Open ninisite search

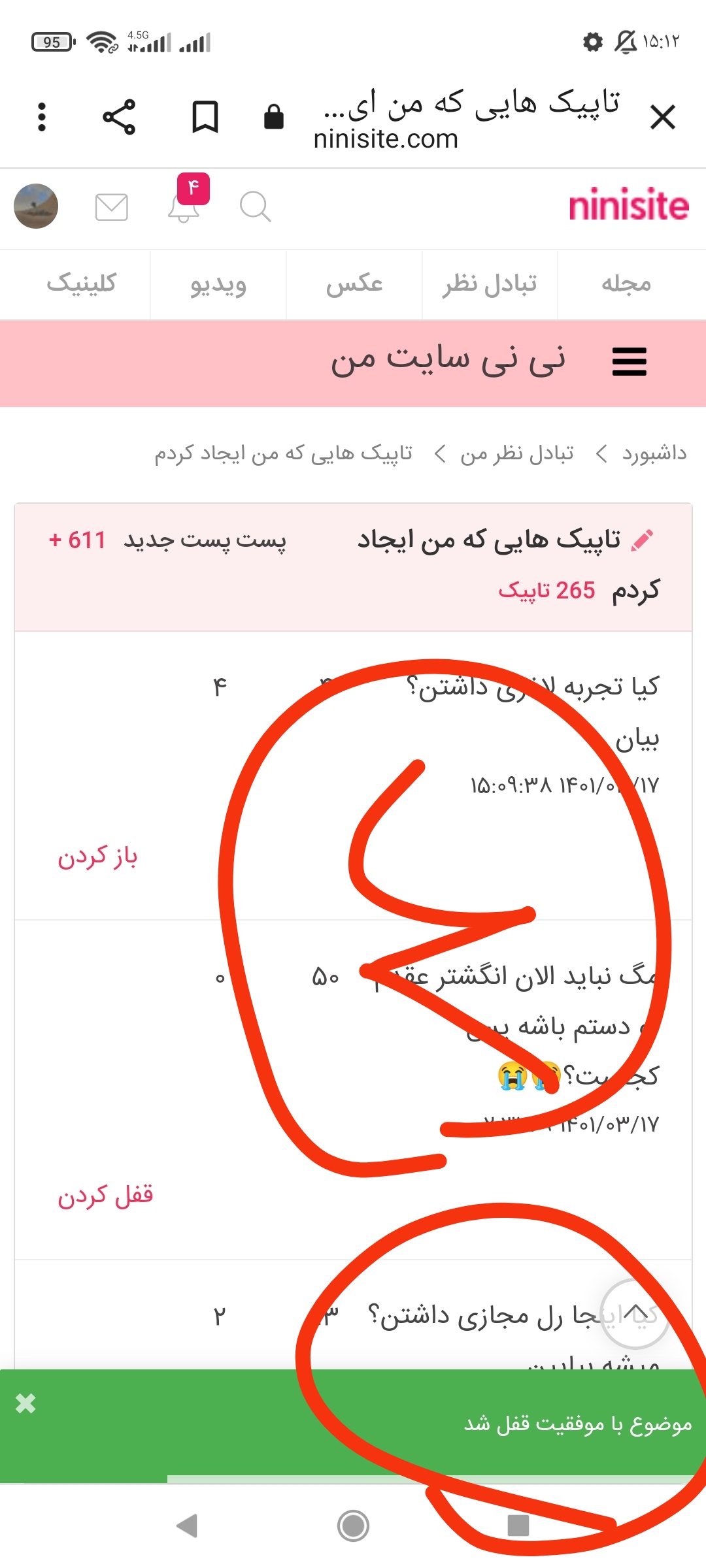(x=255, y=207)
